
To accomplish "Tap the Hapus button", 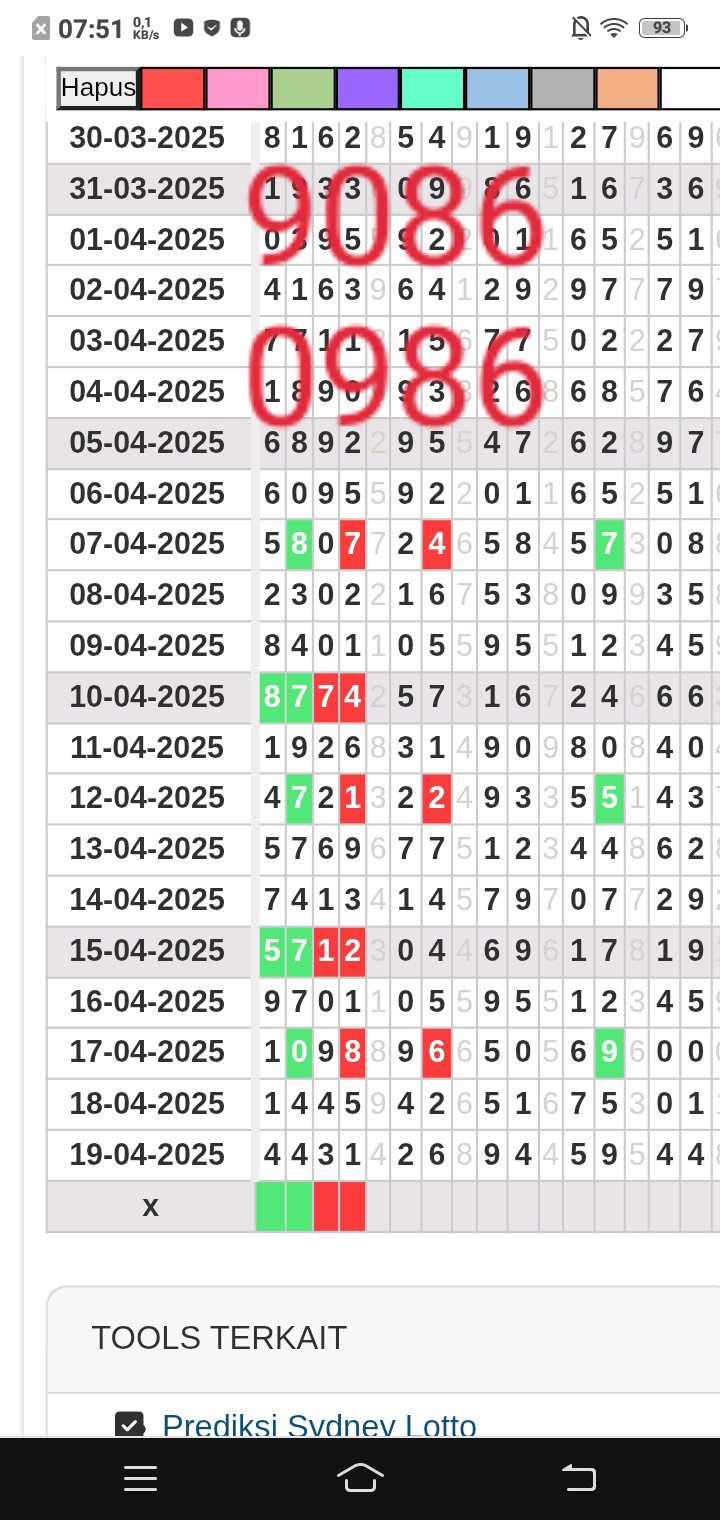I will 98,88.
